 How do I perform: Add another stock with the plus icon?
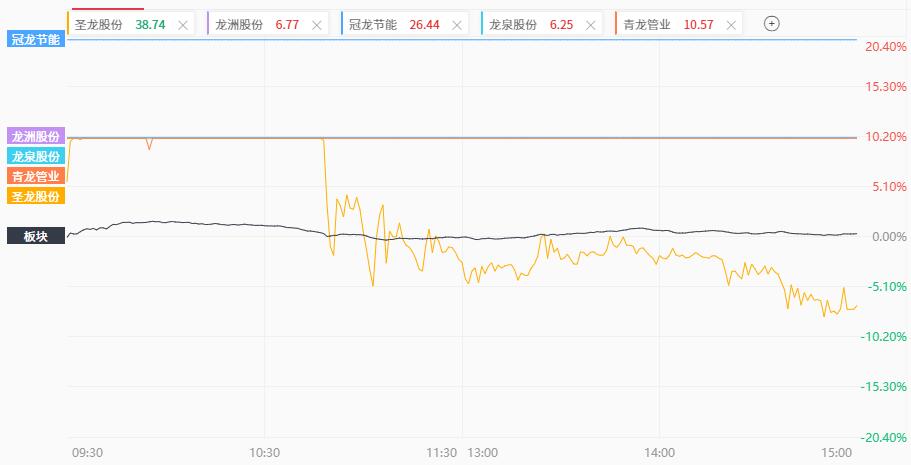[771, 24]
